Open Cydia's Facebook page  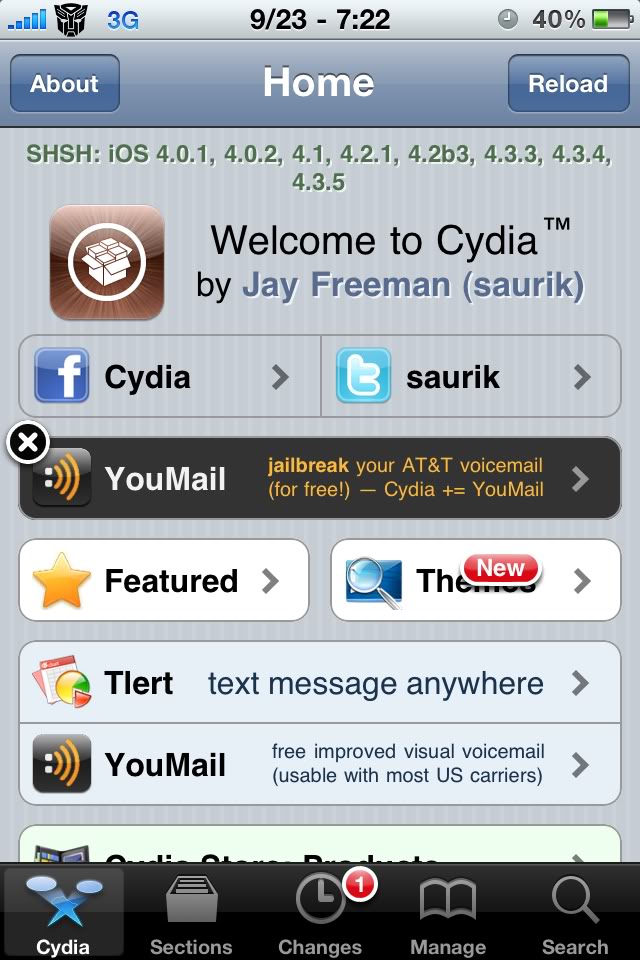170,376
